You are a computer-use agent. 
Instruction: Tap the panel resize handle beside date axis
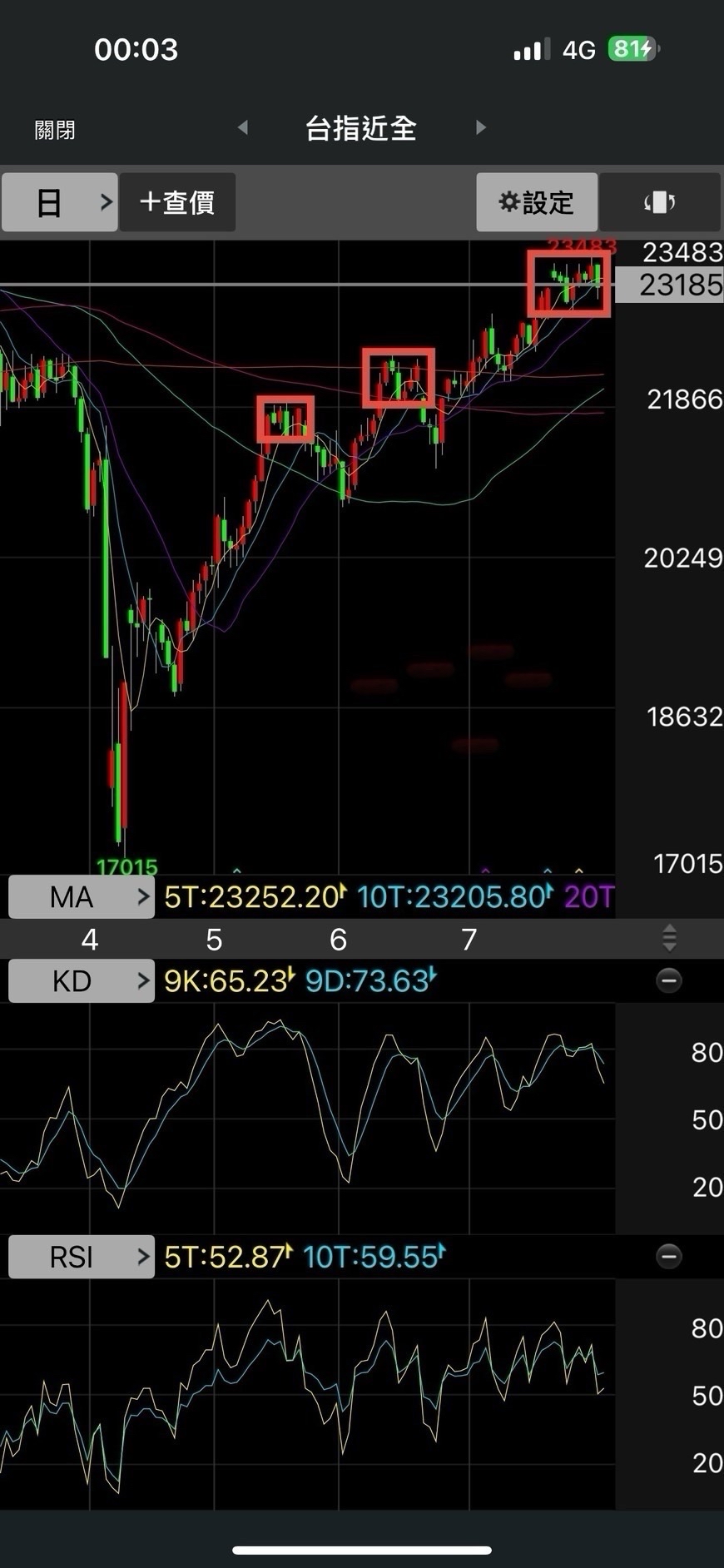coord(669,938)
